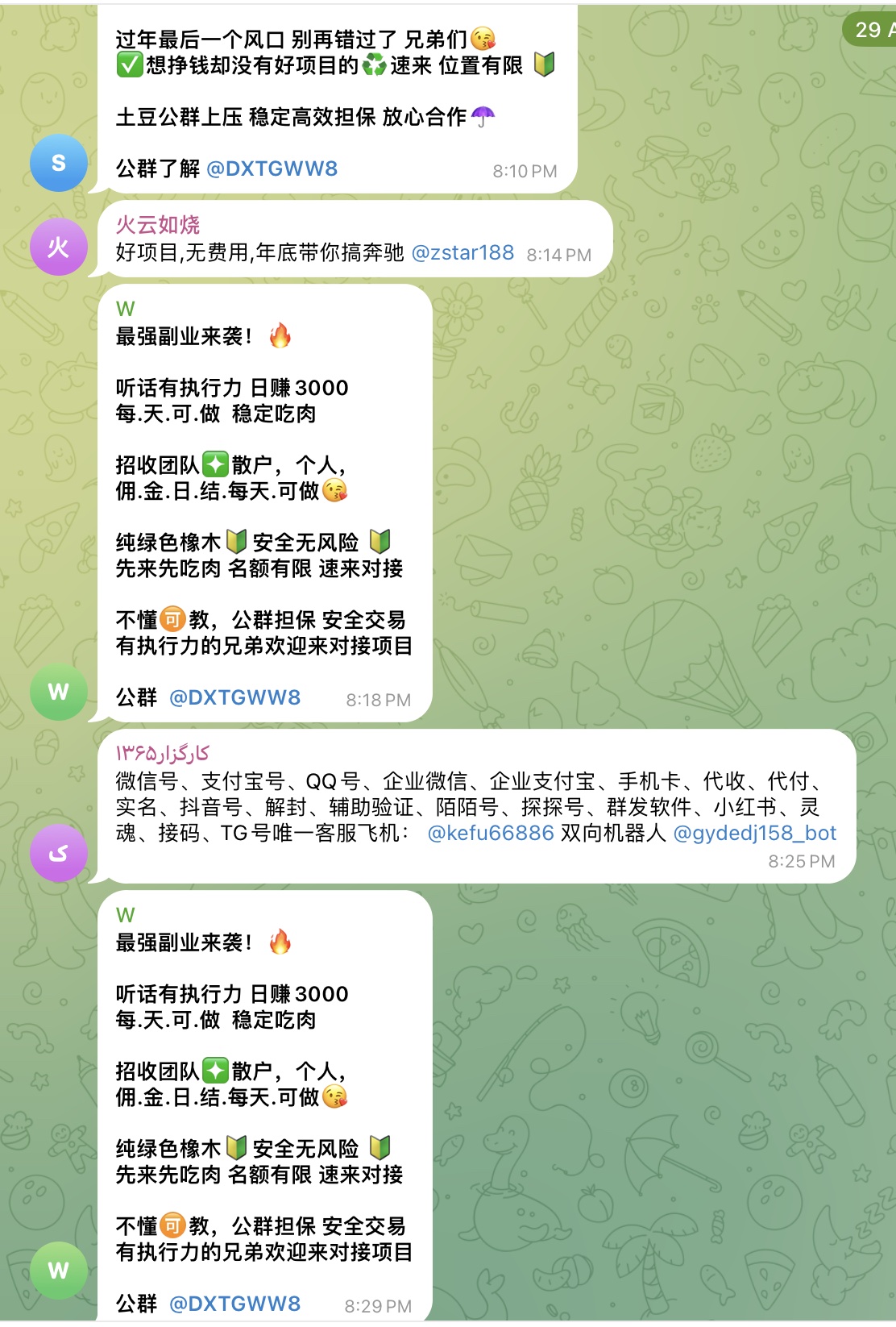Viewport: 896px width, 1327px height.
Task: View profile of the blue S avatar
Action: click(x=59, y=164)
